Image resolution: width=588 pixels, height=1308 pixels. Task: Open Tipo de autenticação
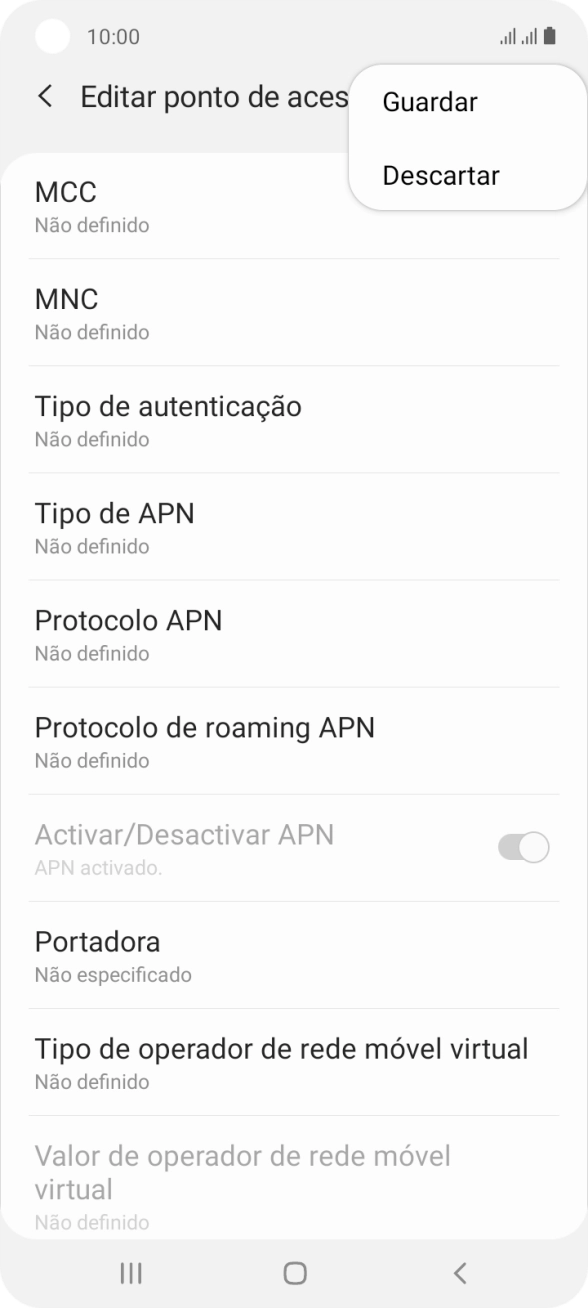(x=294, y=420)
